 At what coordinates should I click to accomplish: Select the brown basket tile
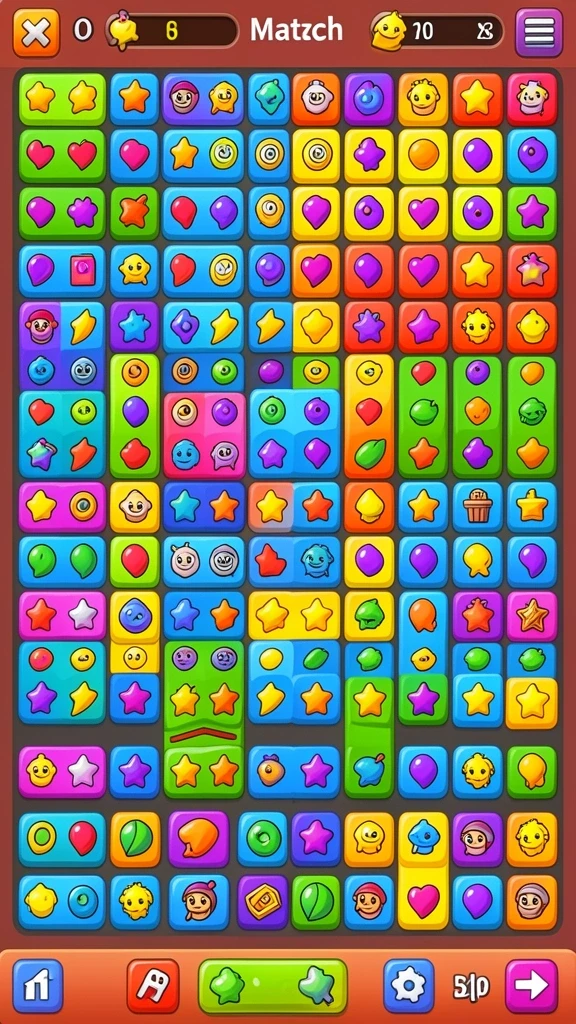[477, 507]
